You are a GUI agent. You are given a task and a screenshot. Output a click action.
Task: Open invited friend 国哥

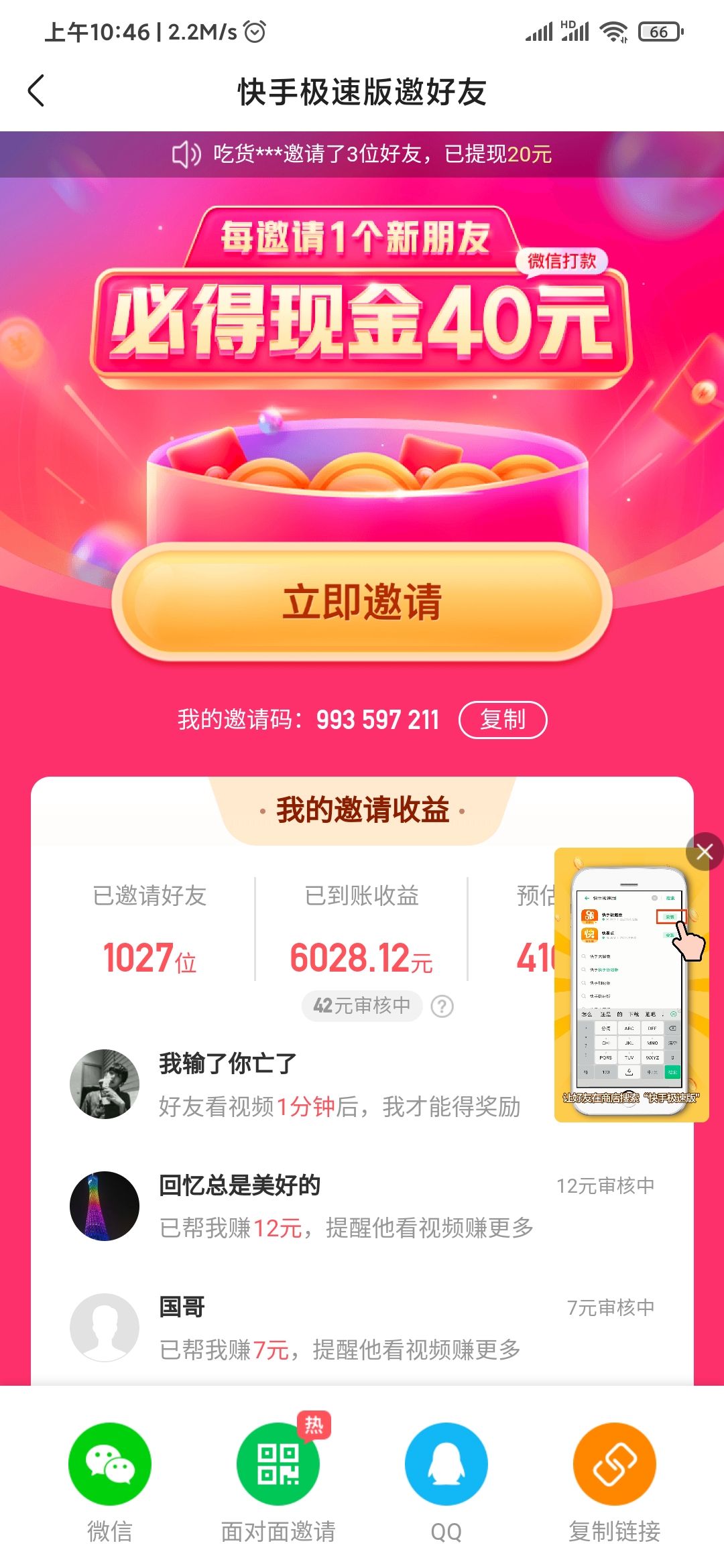(335, 1328)
